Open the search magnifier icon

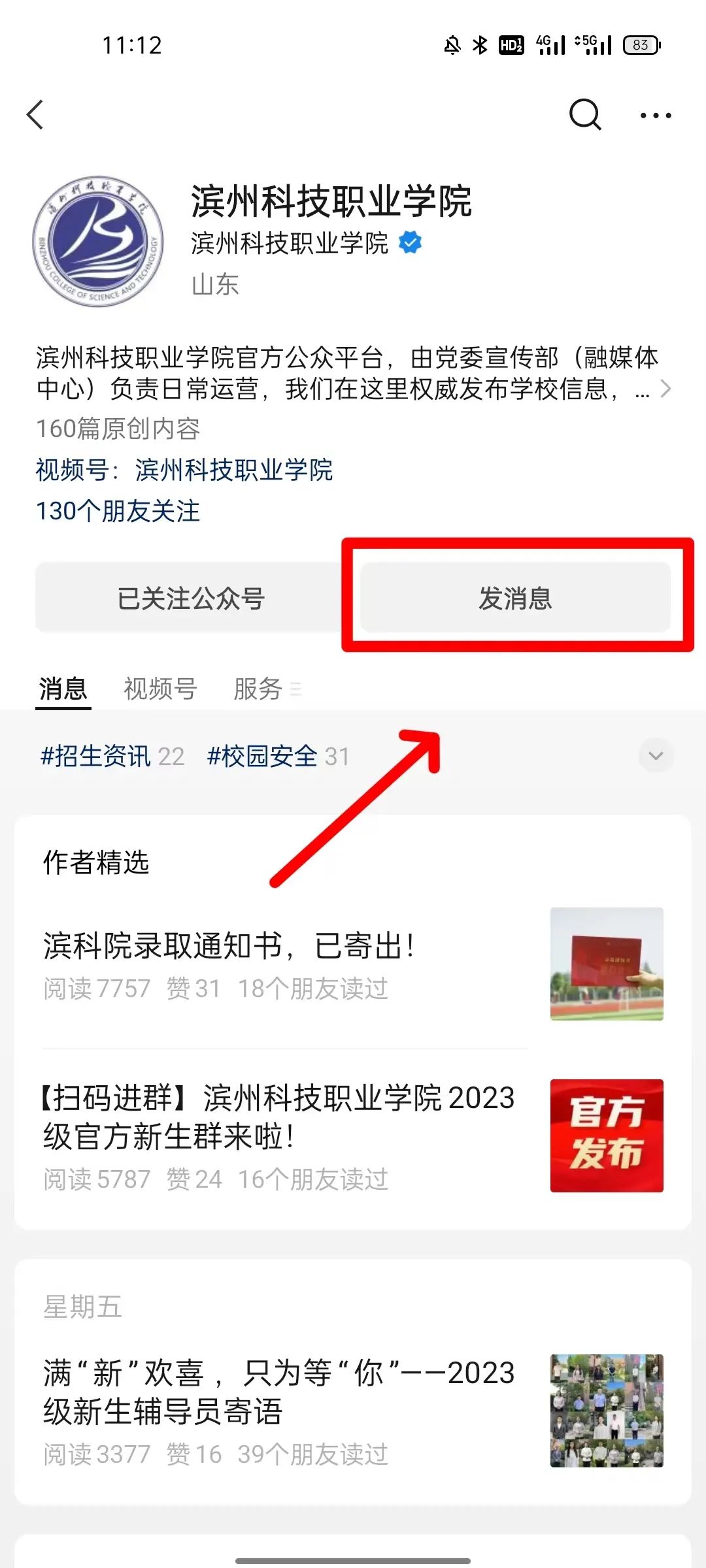(x=584, y=116)
